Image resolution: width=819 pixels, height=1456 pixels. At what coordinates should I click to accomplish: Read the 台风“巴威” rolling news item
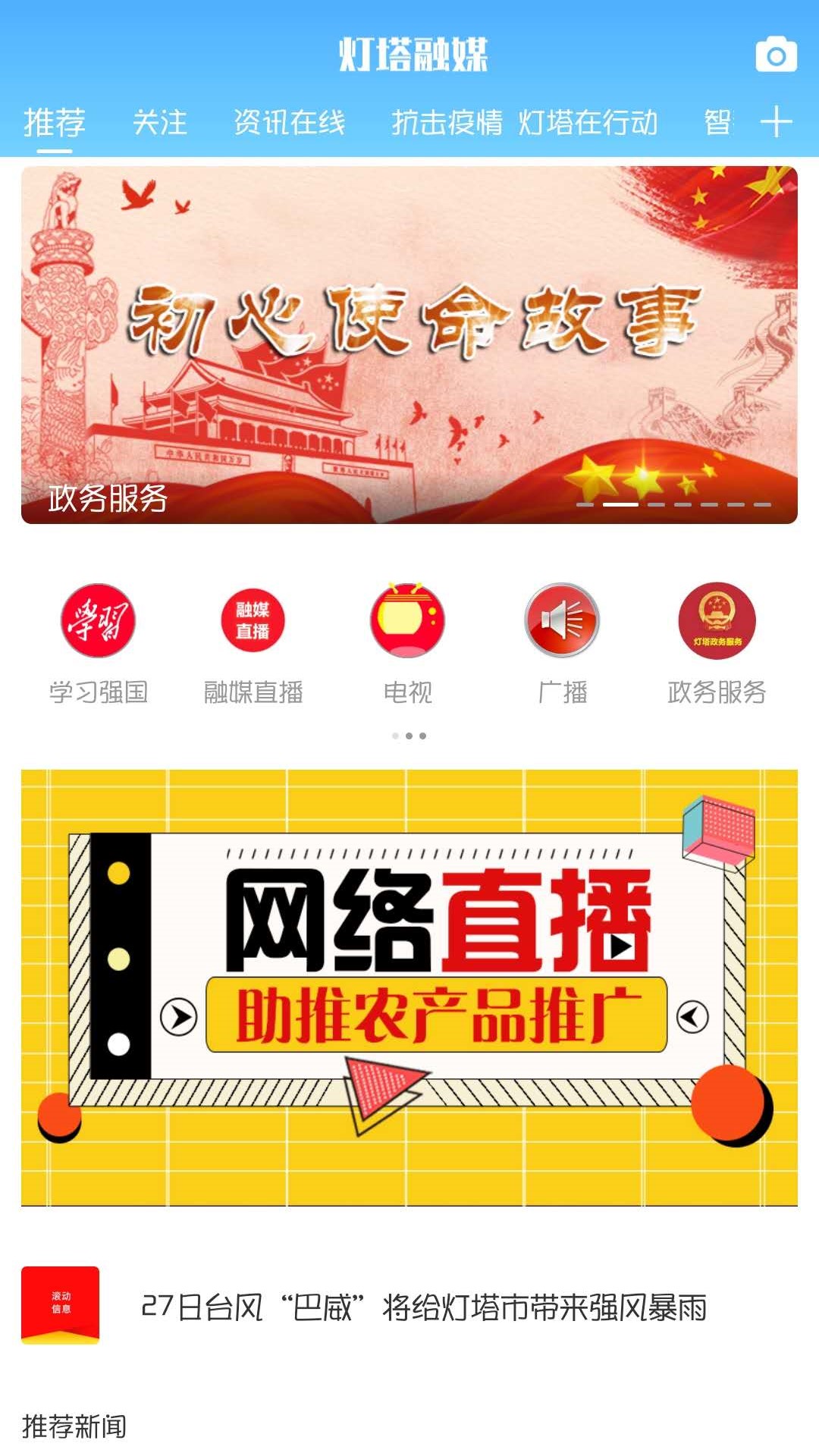pos(423,1307)
